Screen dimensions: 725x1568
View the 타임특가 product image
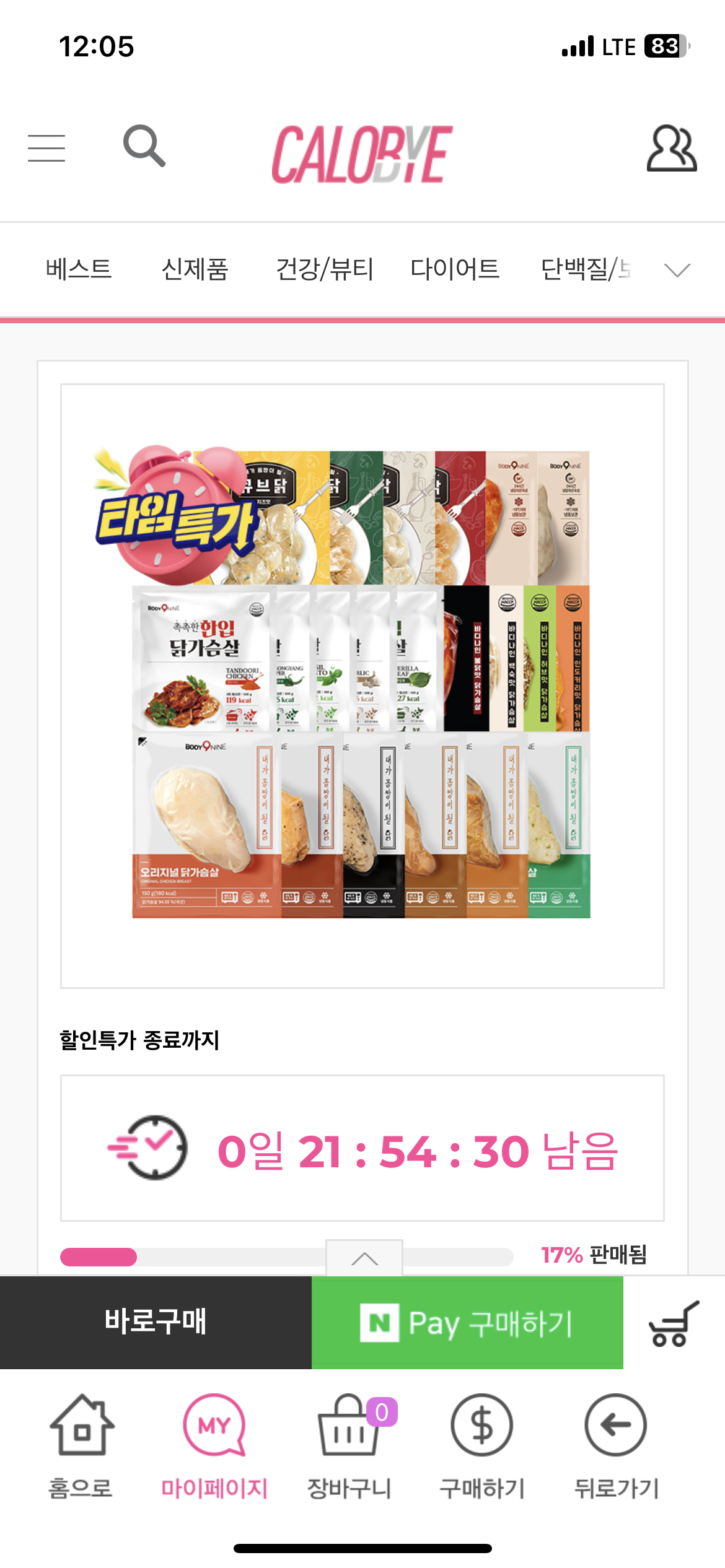click(362, 685)
